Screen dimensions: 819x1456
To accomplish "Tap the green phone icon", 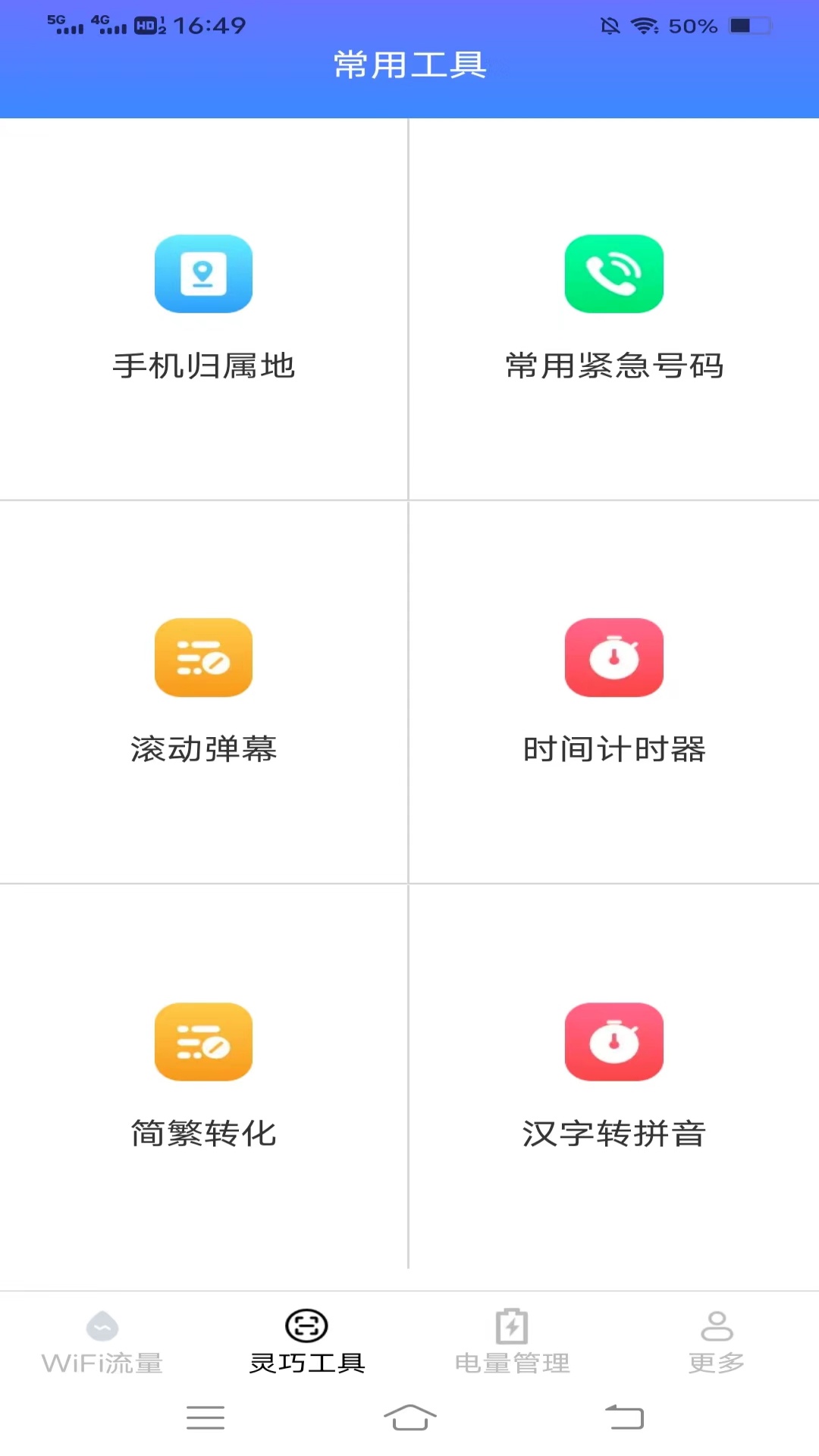I will 614,275.
